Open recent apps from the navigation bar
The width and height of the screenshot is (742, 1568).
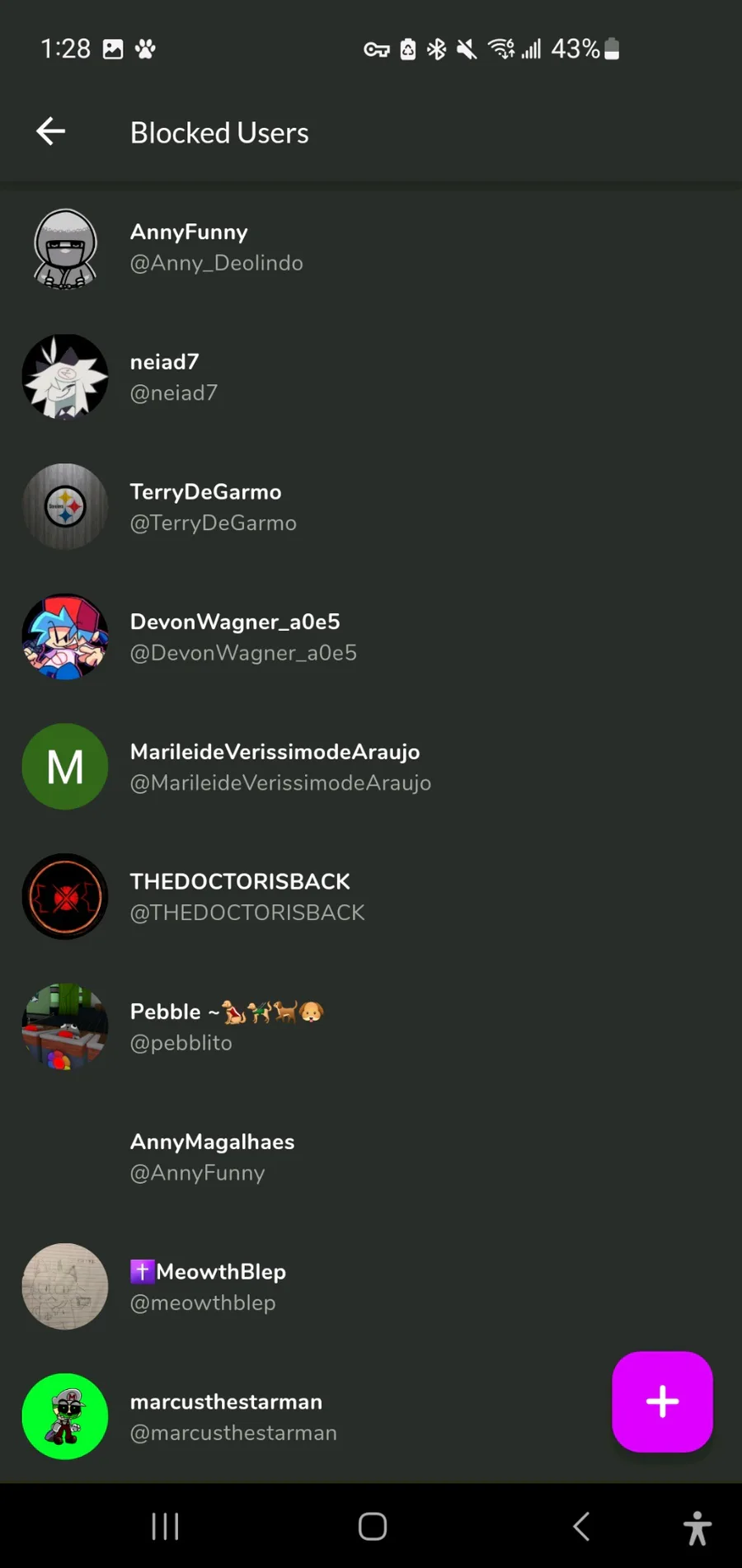(x=165, y=1526)
